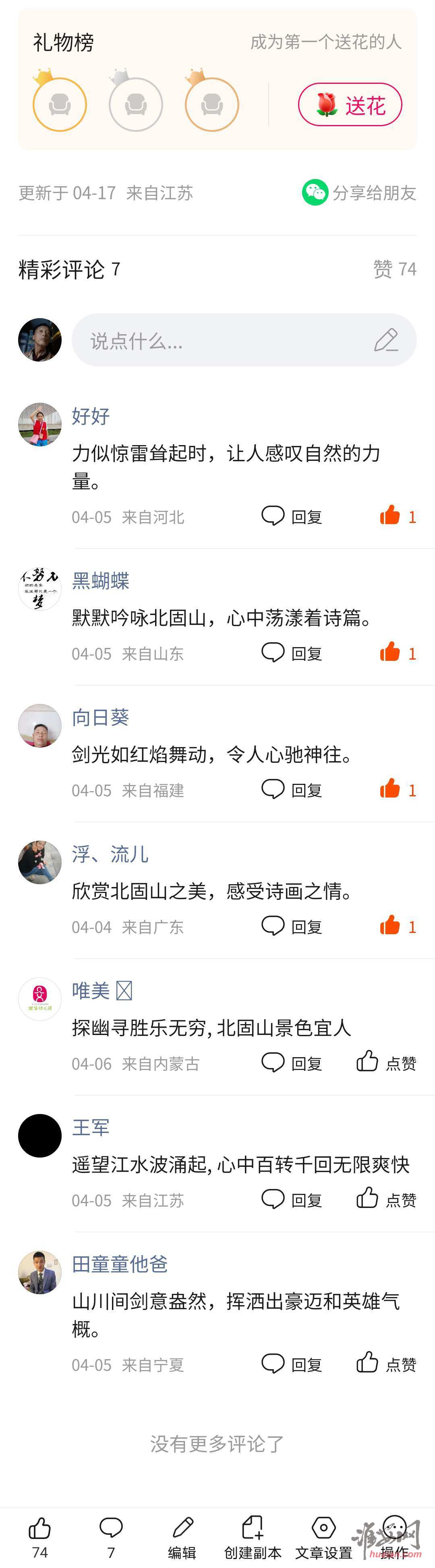Open the 说点什么 comment input field
435x1568 pixels.
tap(244, 340)
